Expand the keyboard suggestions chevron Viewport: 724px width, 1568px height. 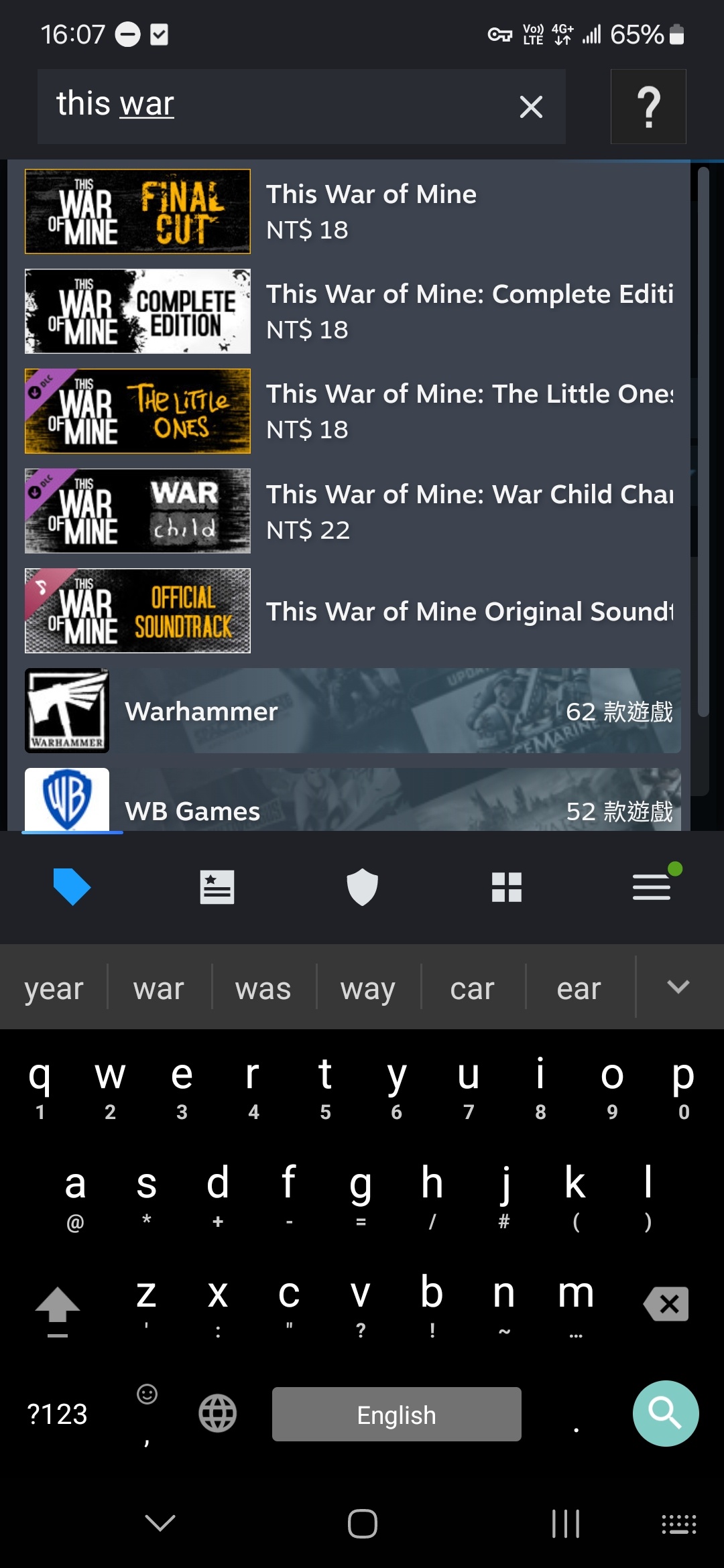(678, 986)
